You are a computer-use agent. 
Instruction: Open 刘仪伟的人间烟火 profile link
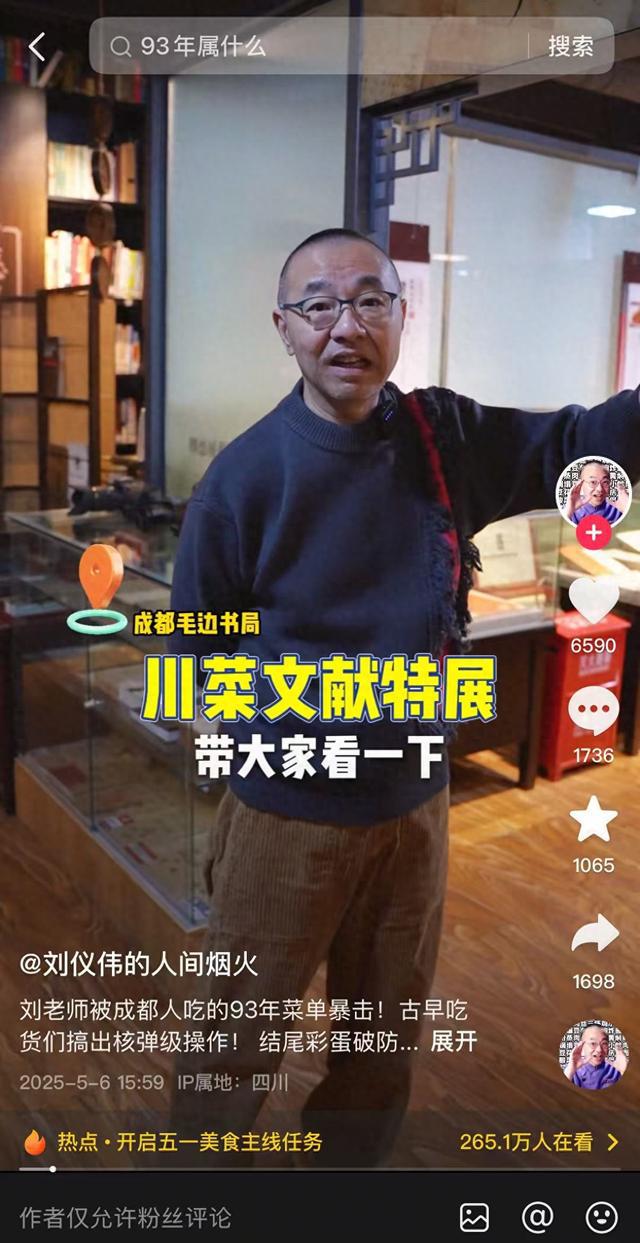click(x=139, y=964)
